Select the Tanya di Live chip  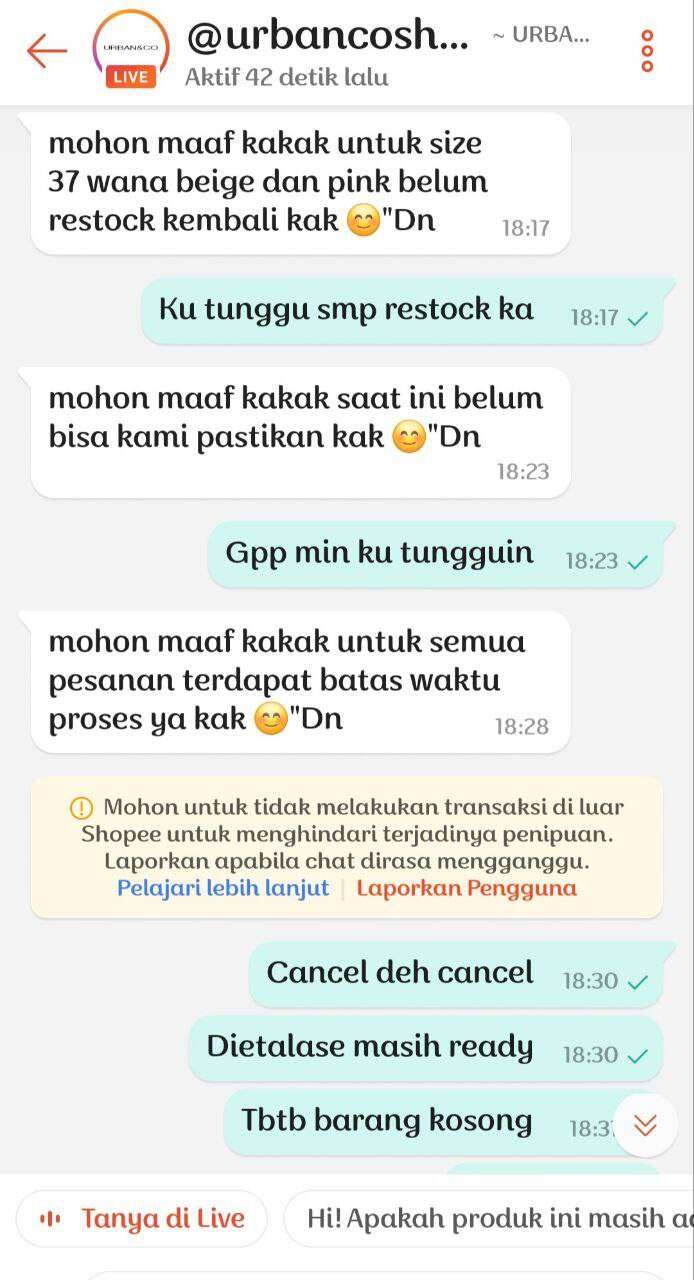[x=142, y=1218]
